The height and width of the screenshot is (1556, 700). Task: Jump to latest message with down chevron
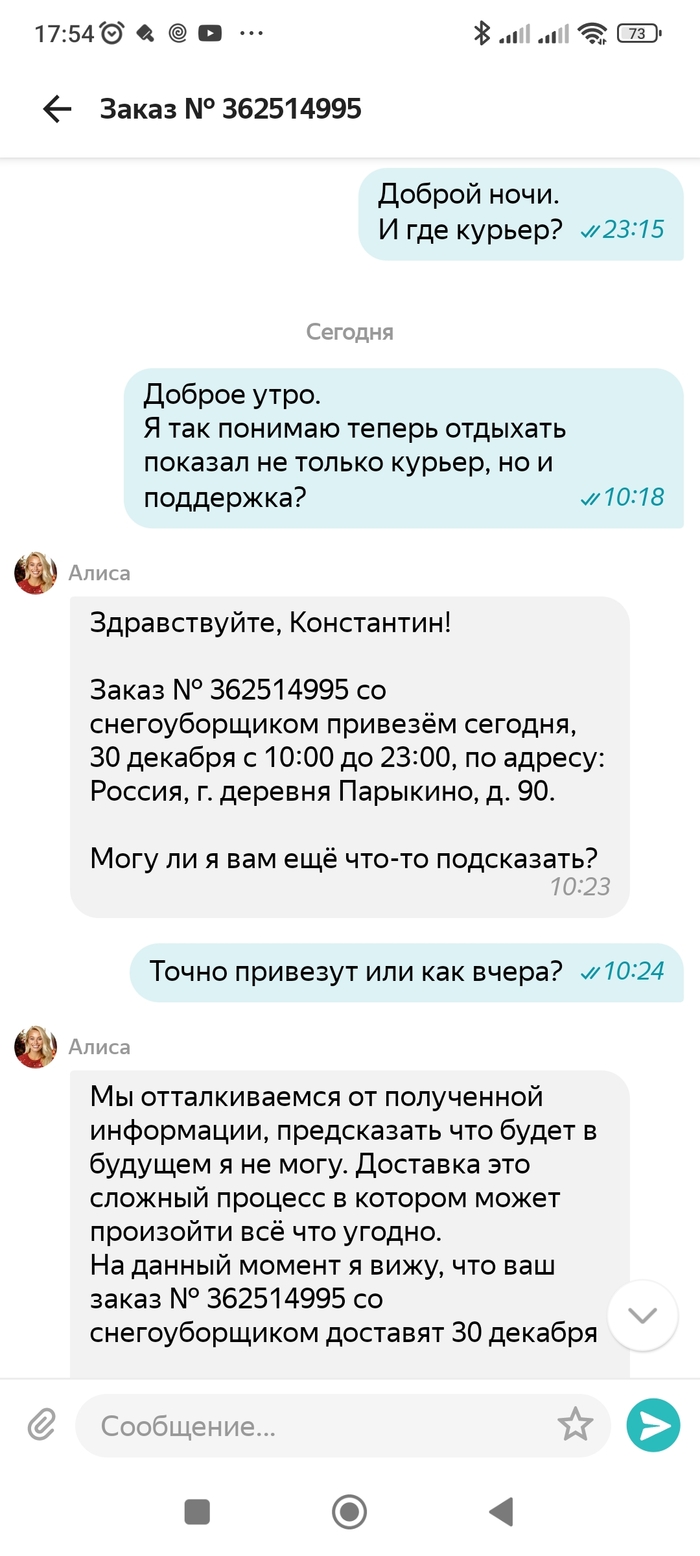click(642, 1315)
